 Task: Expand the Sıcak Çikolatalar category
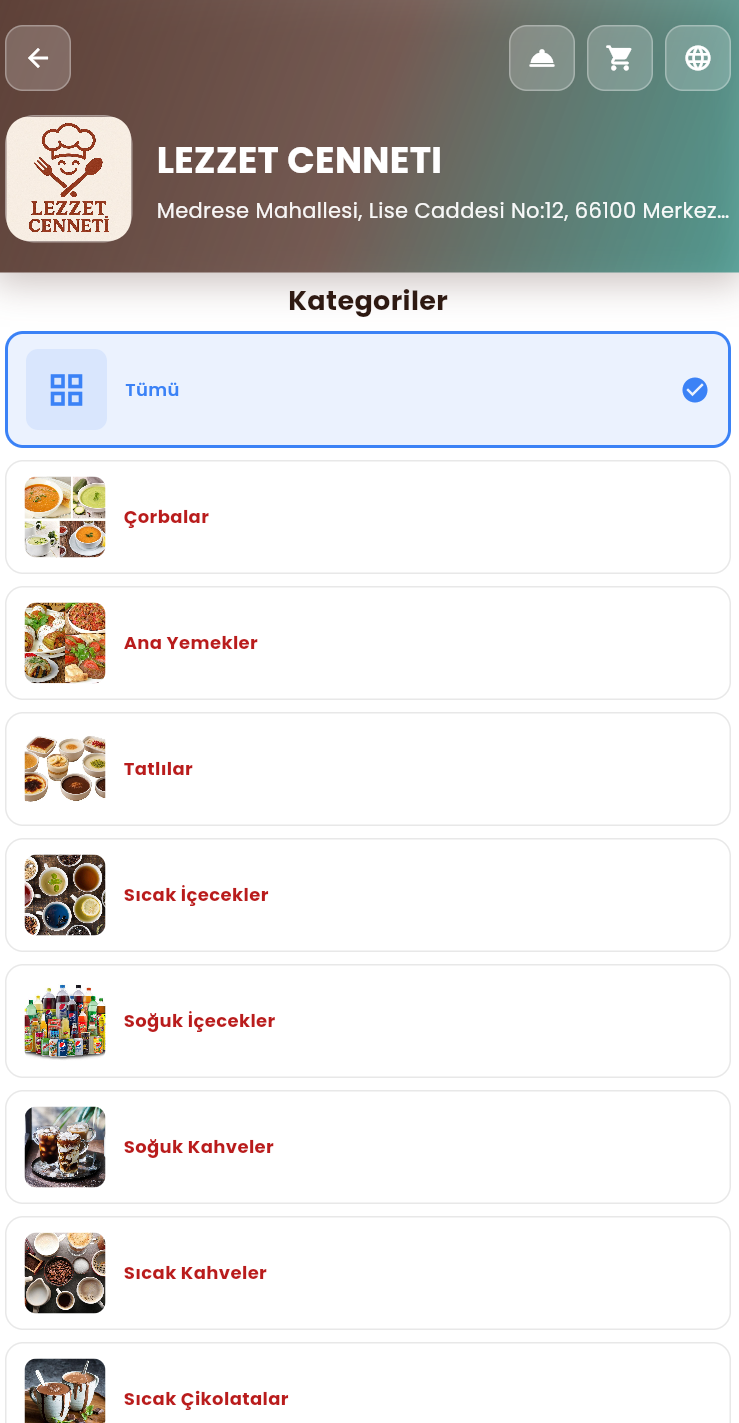[x=368, y=1395]
